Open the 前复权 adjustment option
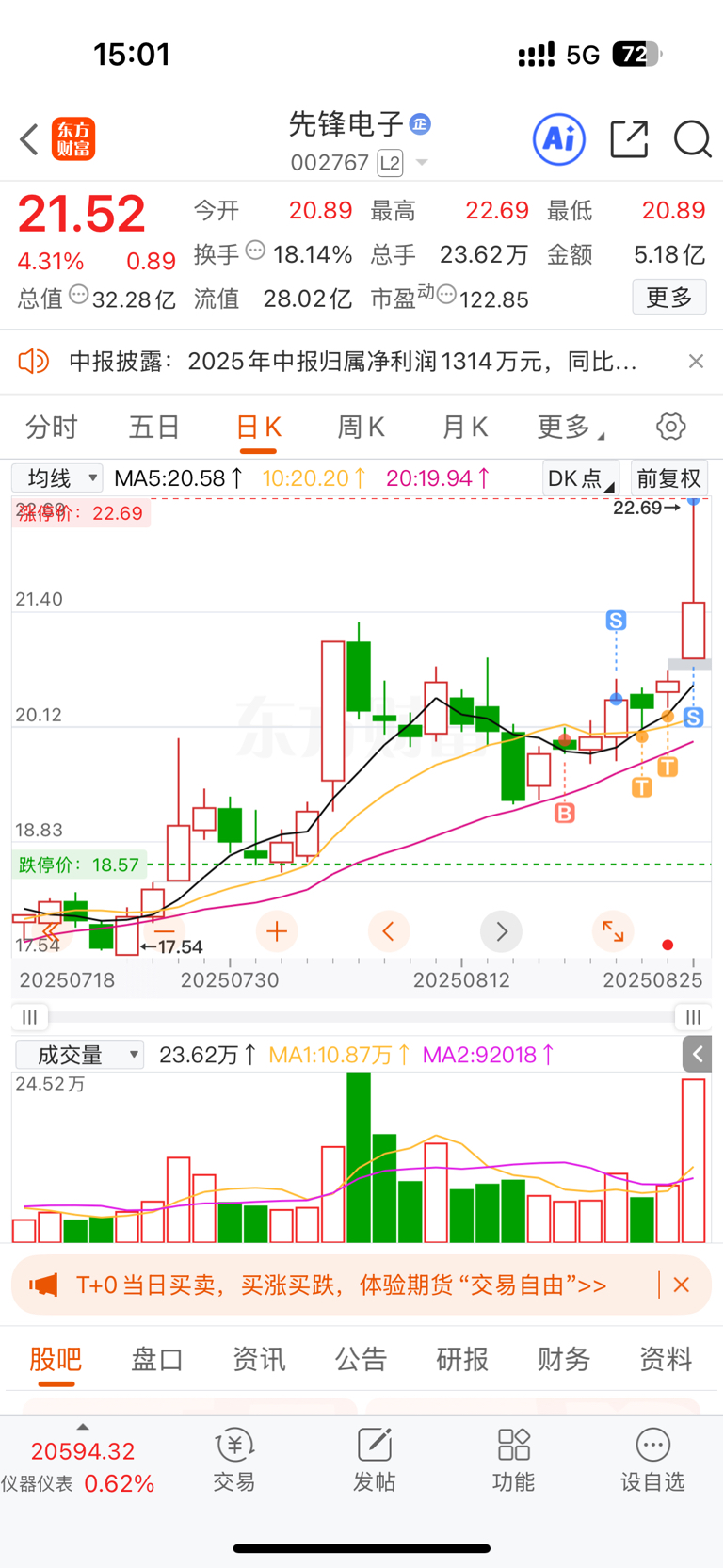The width and height of the screenshot is (724, 1568). pos(668,478)
